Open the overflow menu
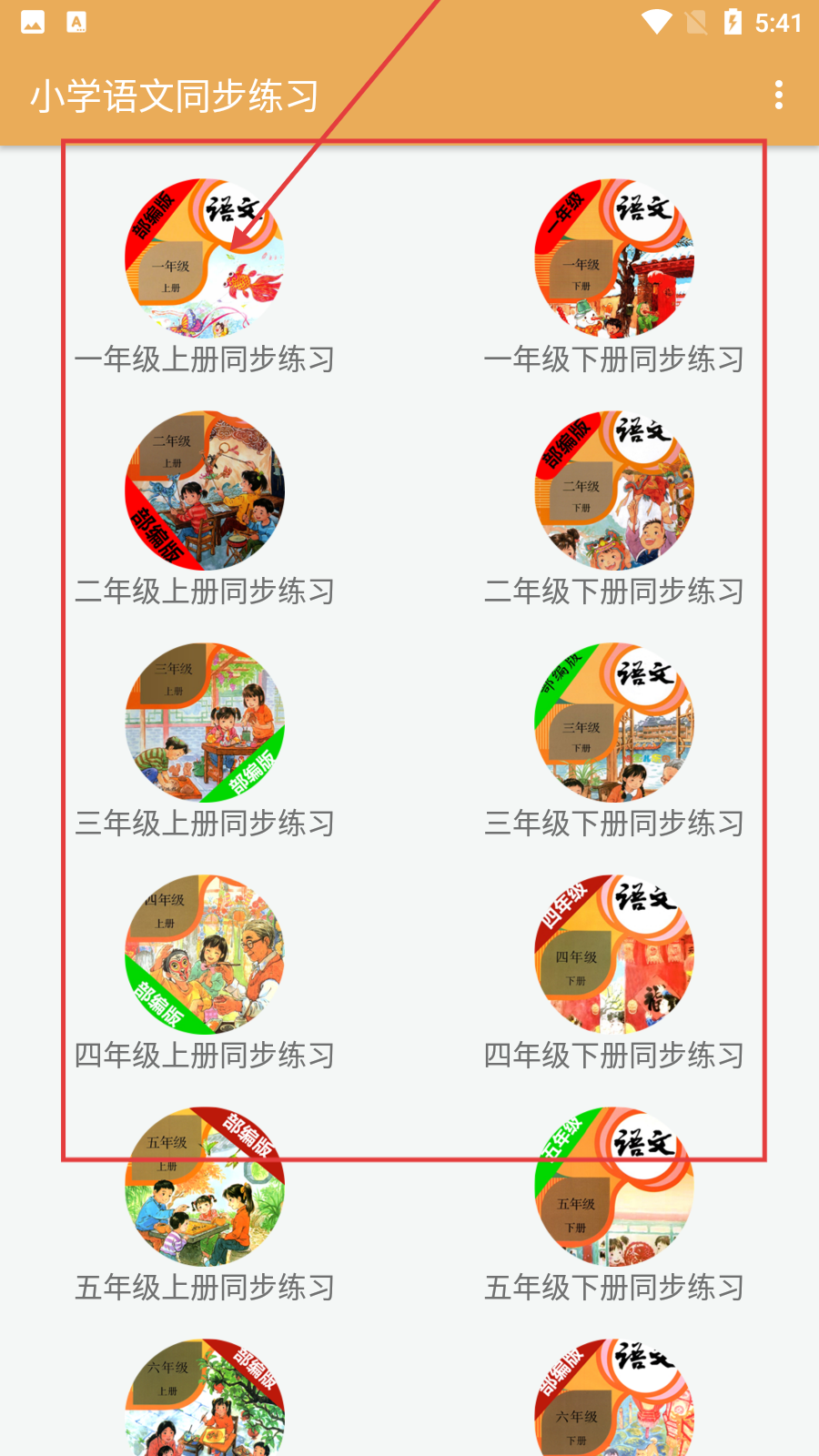This screenshot has height=1456, width=819. coord(779,95)
